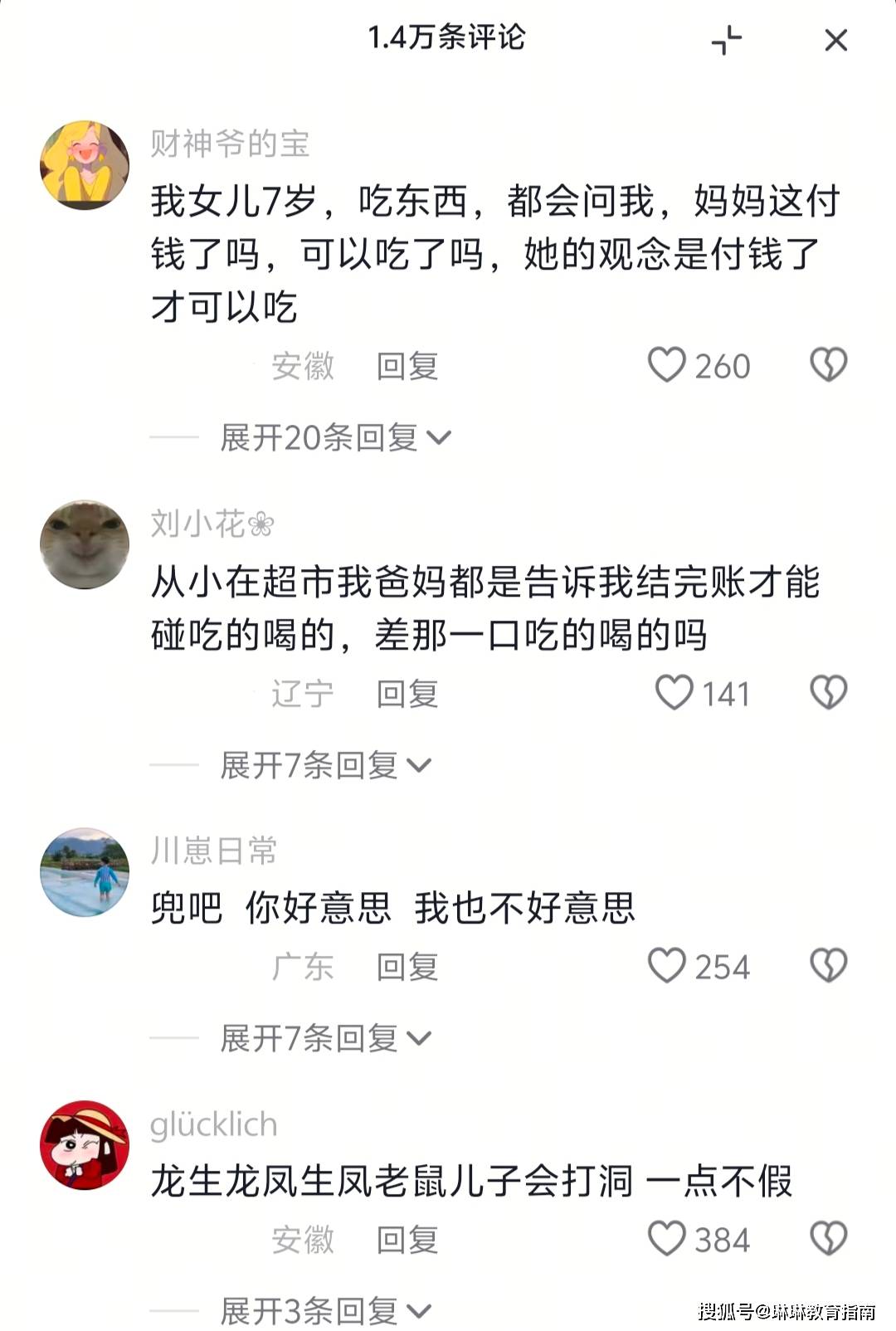Like glücklich's comment
The image size is (896, 1331).
[667, 1239]
